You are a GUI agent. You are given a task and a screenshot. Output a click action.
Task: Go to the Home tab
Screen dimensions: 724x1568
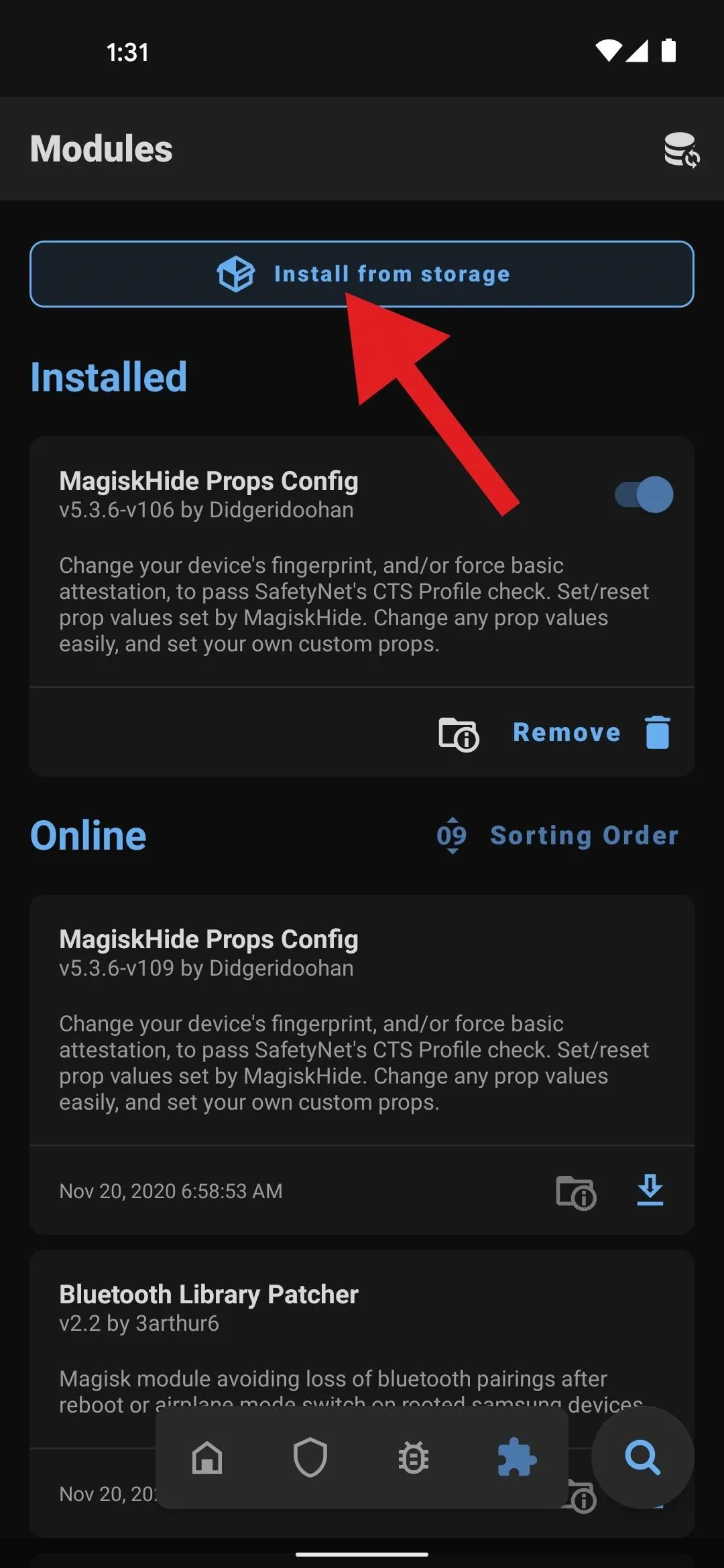click(207, 1457)
